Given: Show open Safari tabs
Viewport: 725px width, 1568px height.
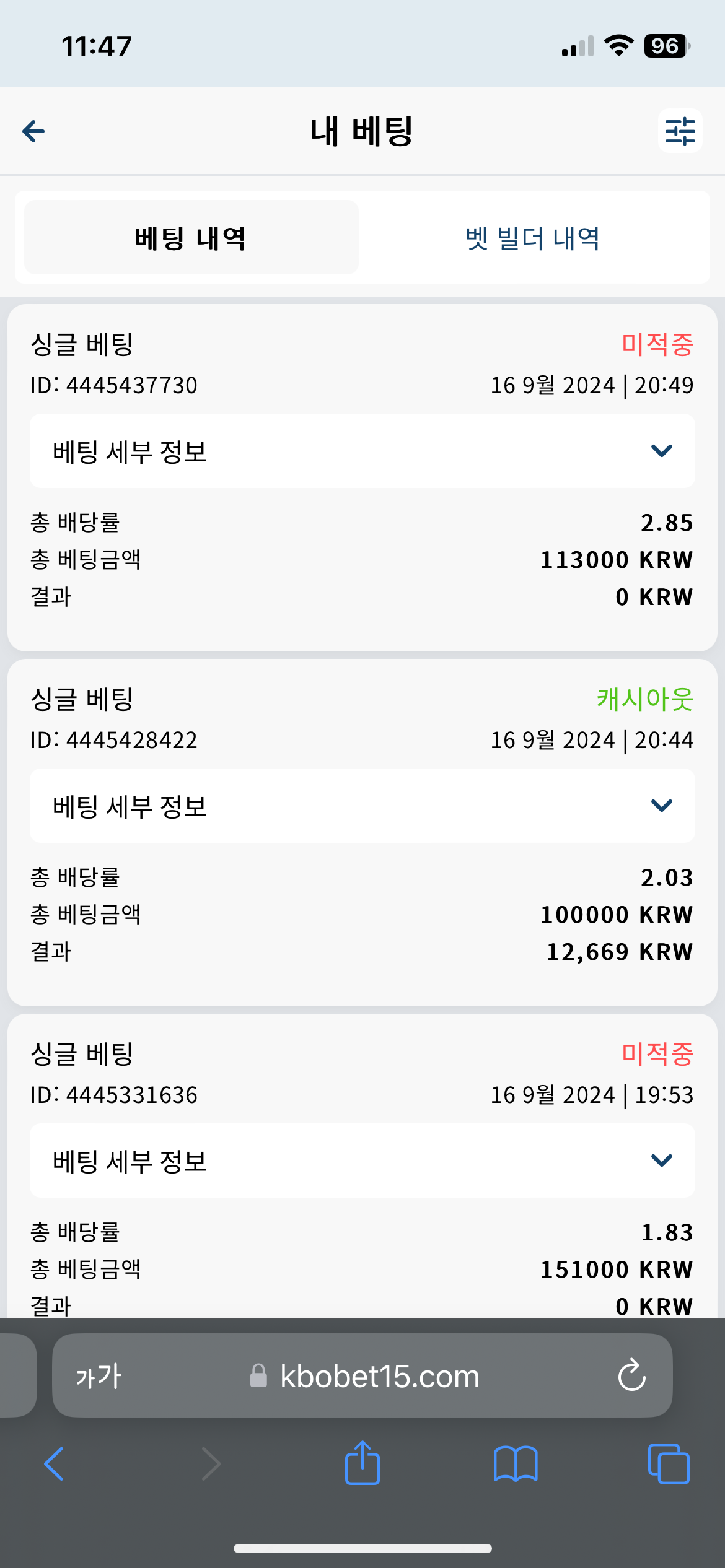Looking at the screenshot, I should [x=669, y=1464].
